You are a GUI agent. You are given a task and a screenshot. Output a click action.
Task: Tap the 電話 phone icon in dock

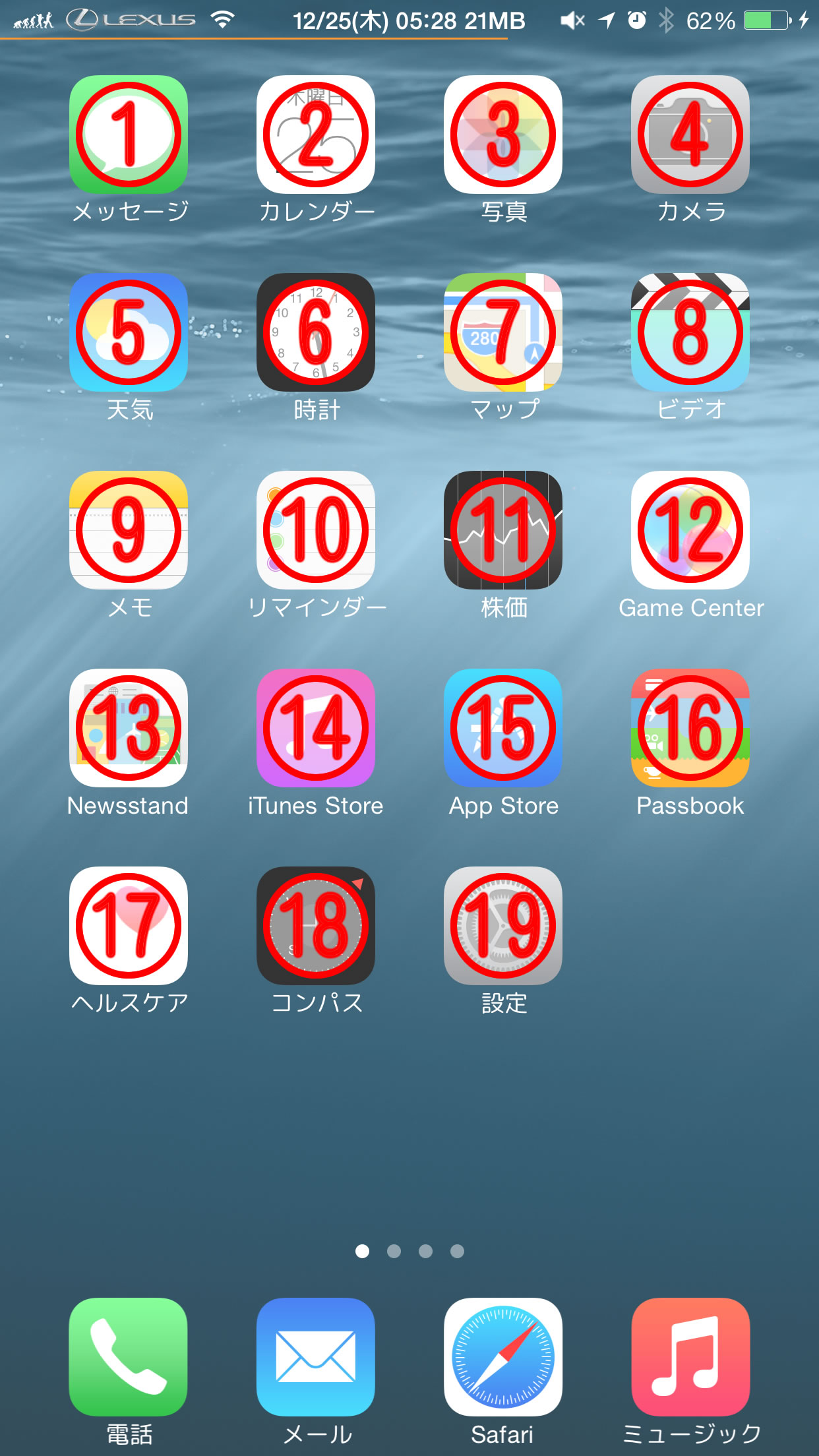point(129,1357)
